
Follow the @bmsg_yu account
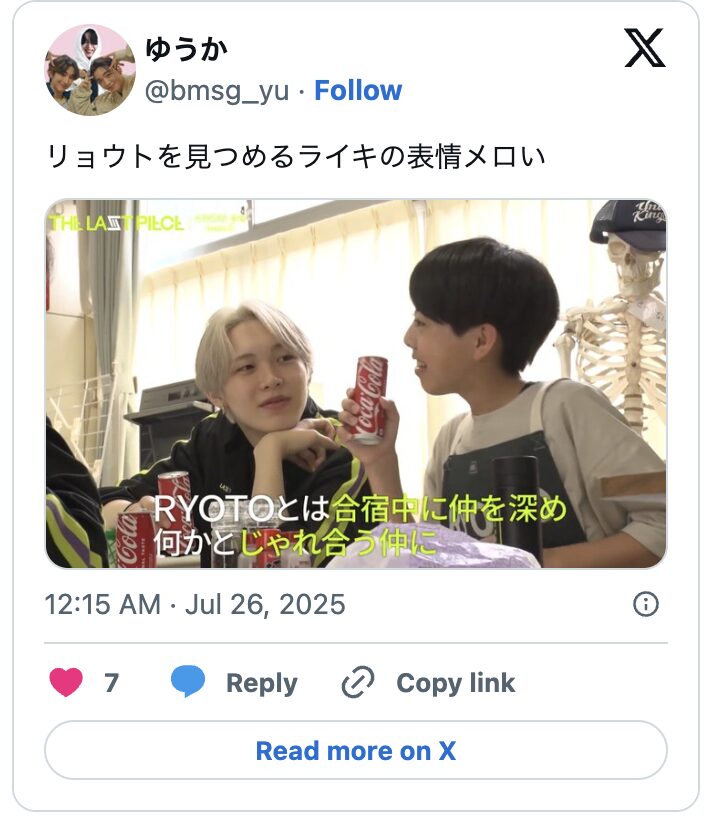pyautogui.click(x=358, y=91)
